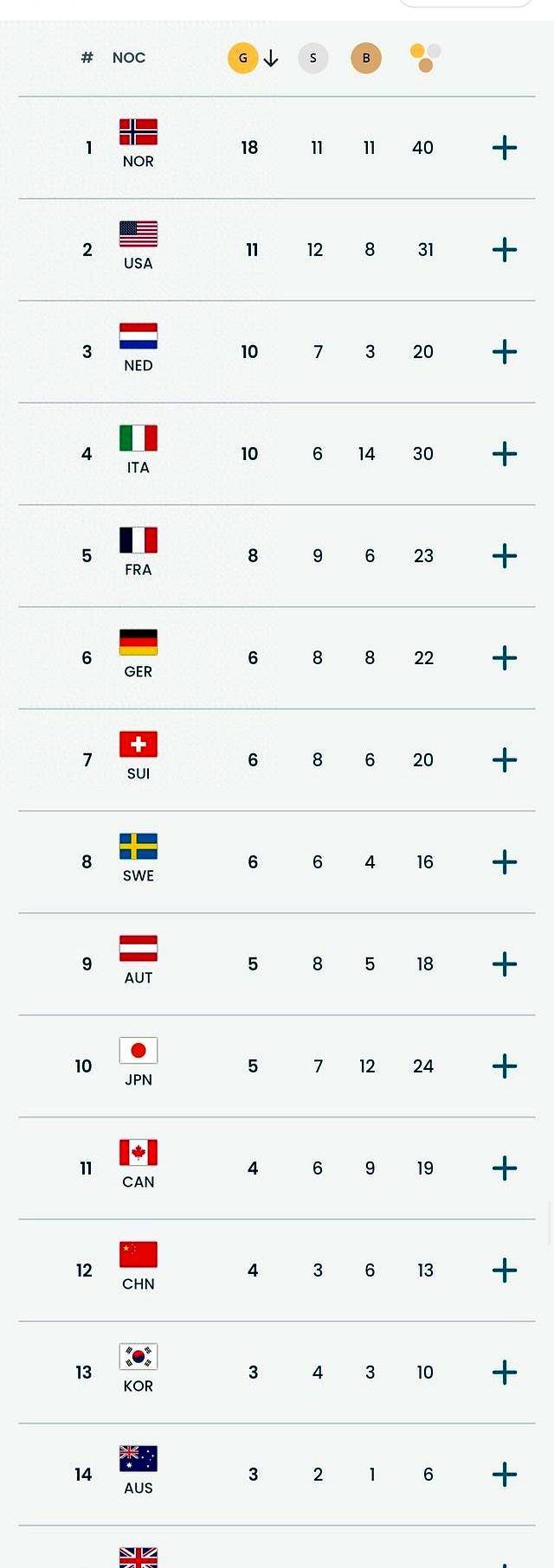The width and height of the screenshot is (554, 1568).
Task: Expand the USA medal breakdown
Action: pyautogui.click(x=505, y=250)
